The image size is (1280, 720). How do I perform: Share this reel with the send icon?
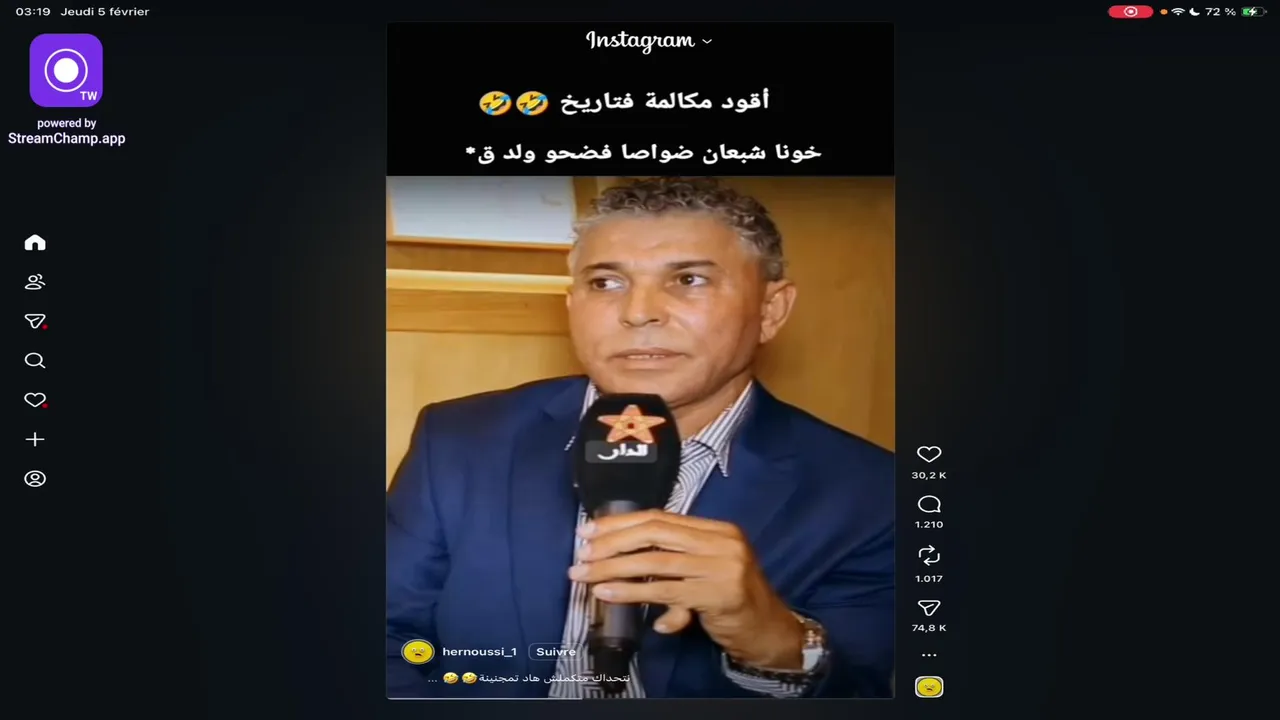point(929,608)
